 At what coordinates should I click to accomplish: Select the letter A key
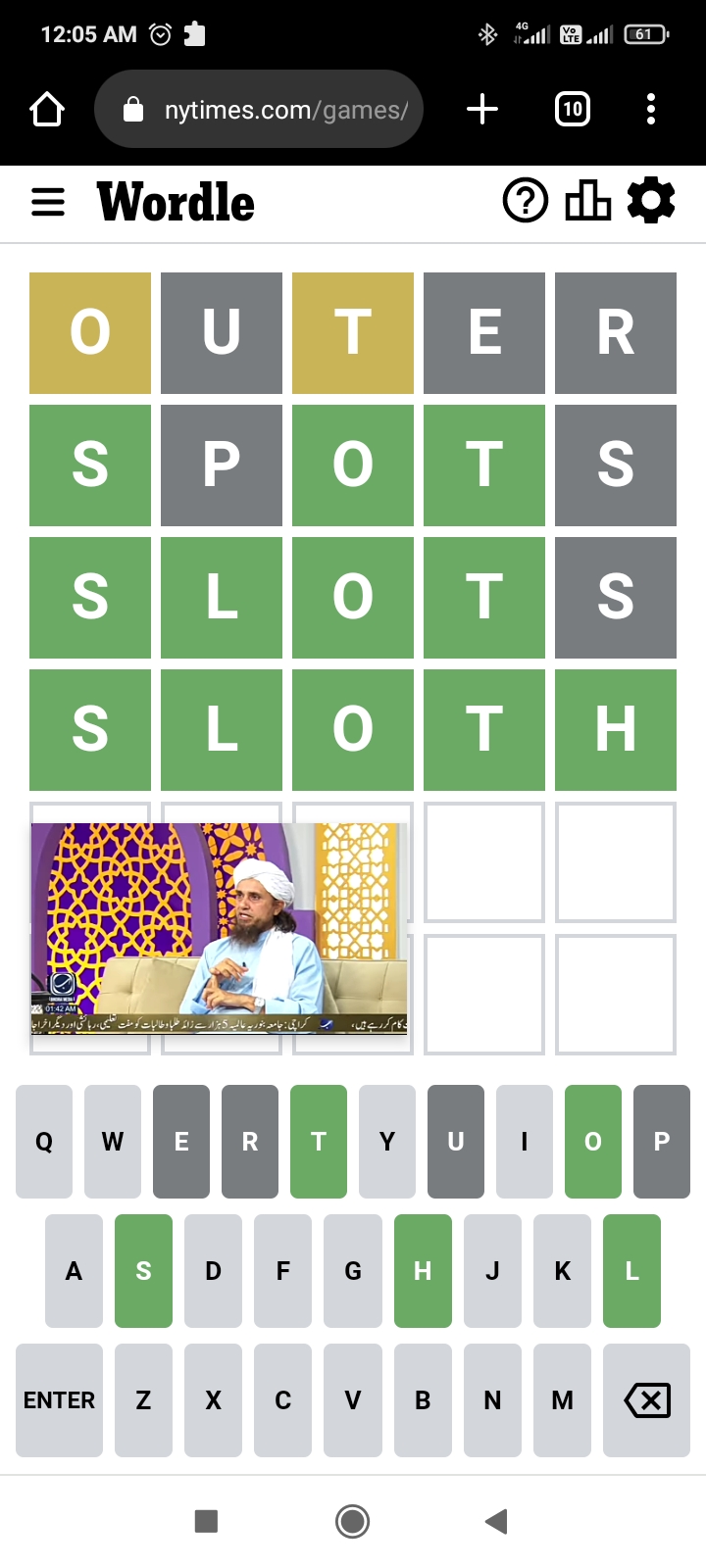[x=74, y=1271]
